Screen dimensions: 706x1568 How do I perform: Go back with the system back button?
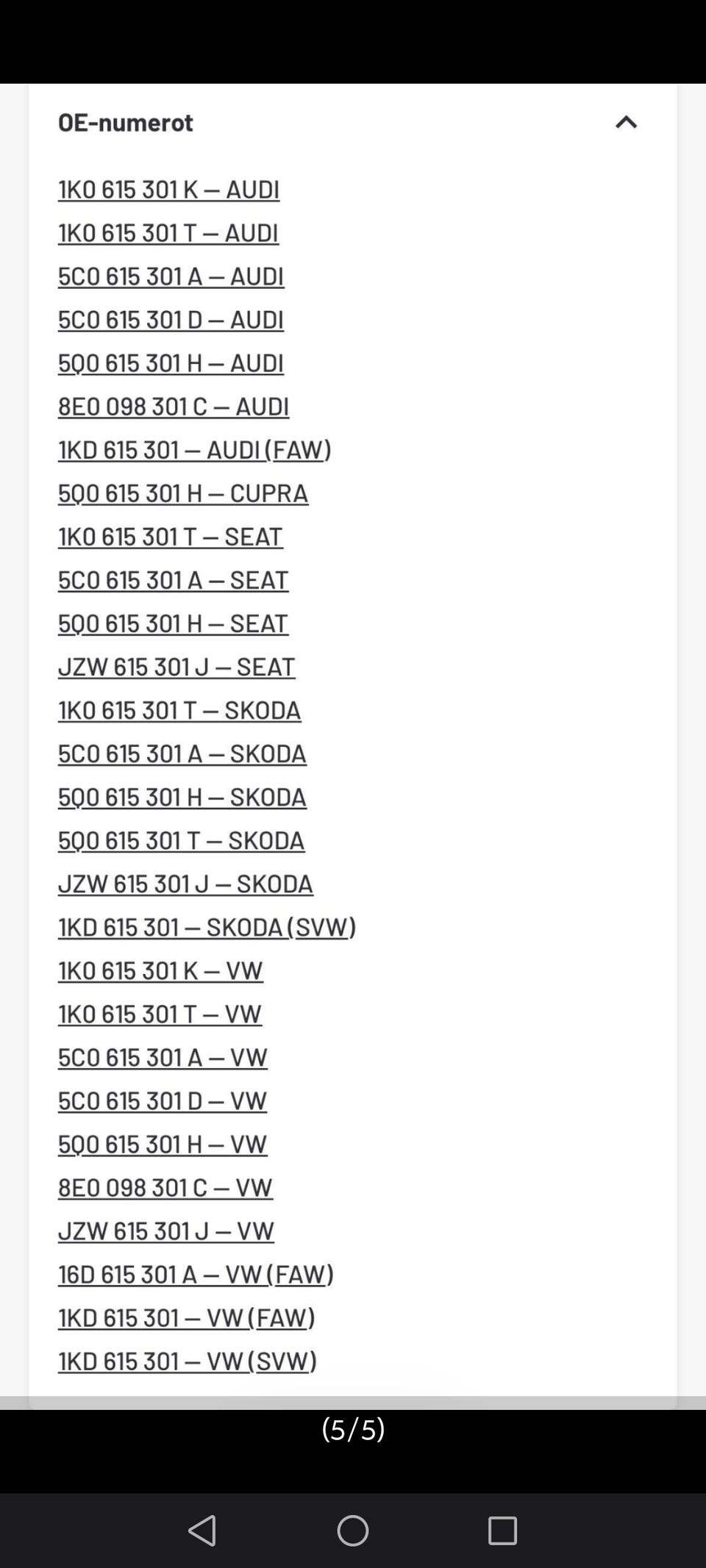pyautogui.click(x=202, y=1531)
